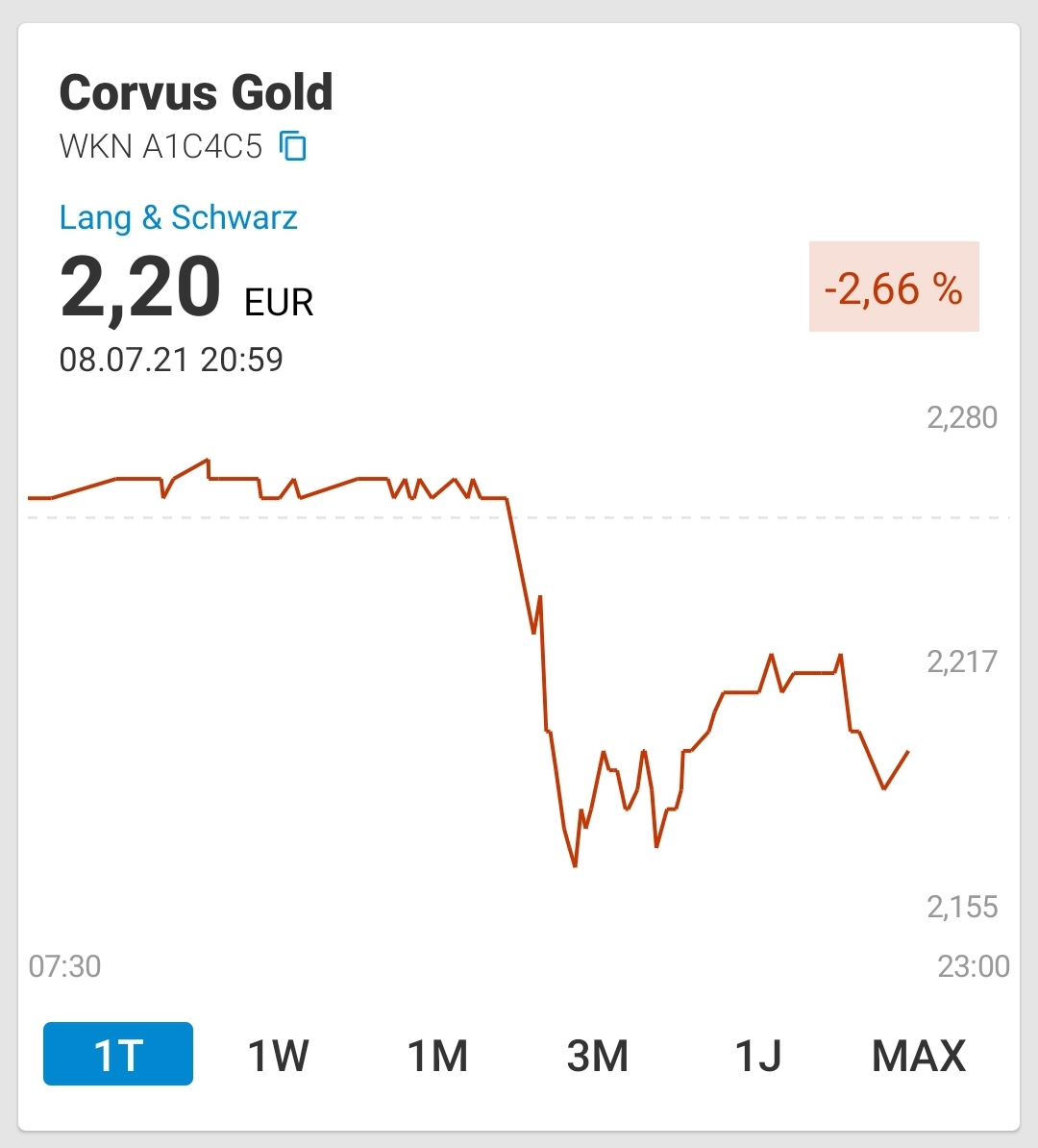
Task: View the 1J yearly chart
Action: coord(757,1055)
